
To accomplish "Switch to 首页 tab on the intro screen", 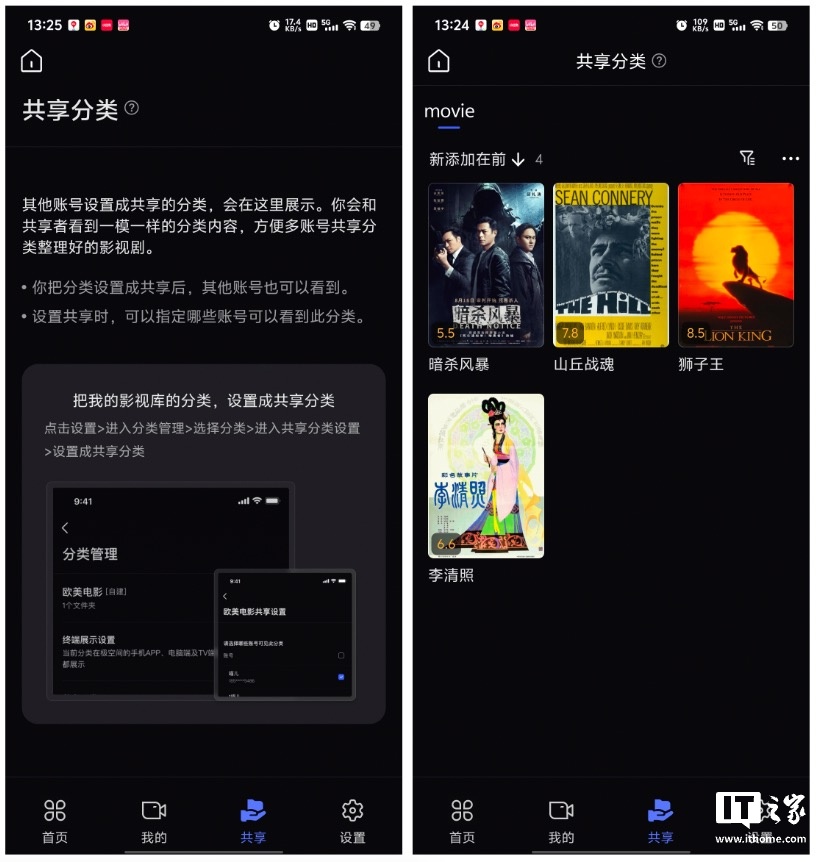I will click(x=55, y=820).
